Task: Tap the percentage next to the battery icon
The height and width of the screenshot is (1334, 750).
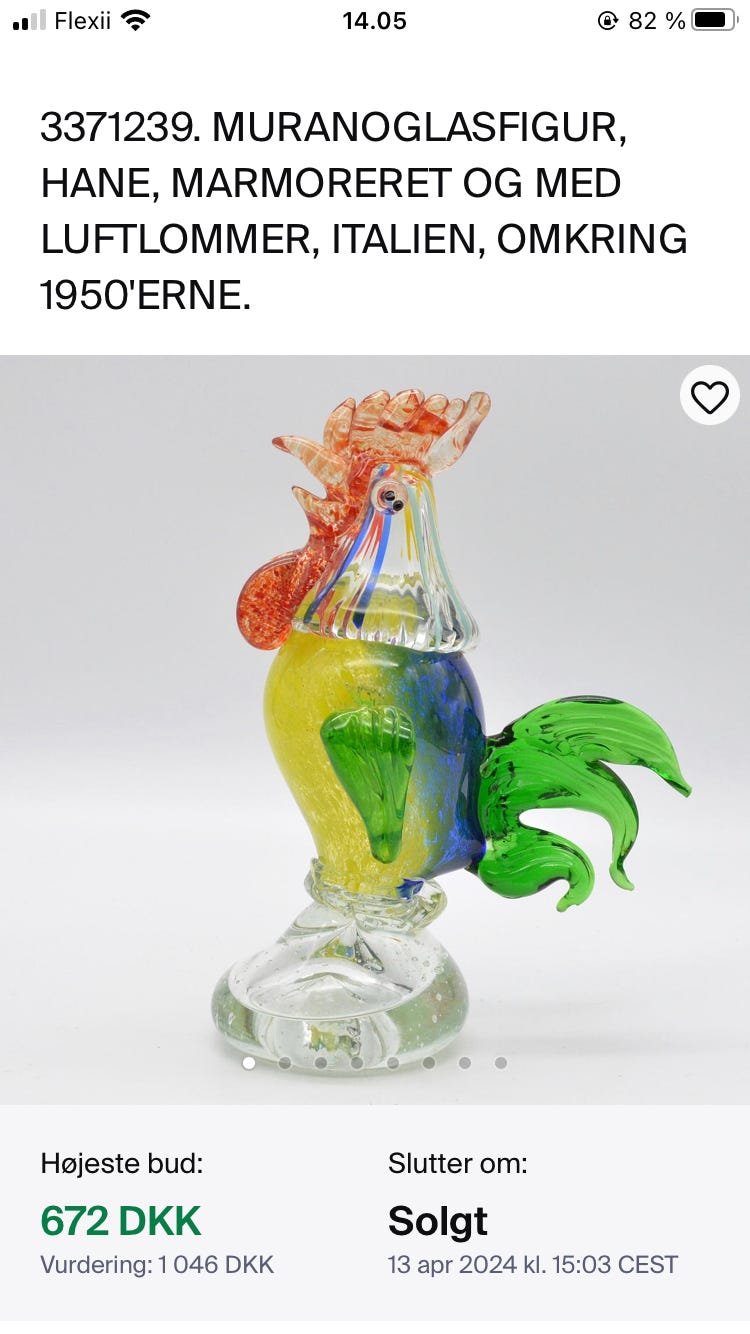Action: [x=655, y=20]
